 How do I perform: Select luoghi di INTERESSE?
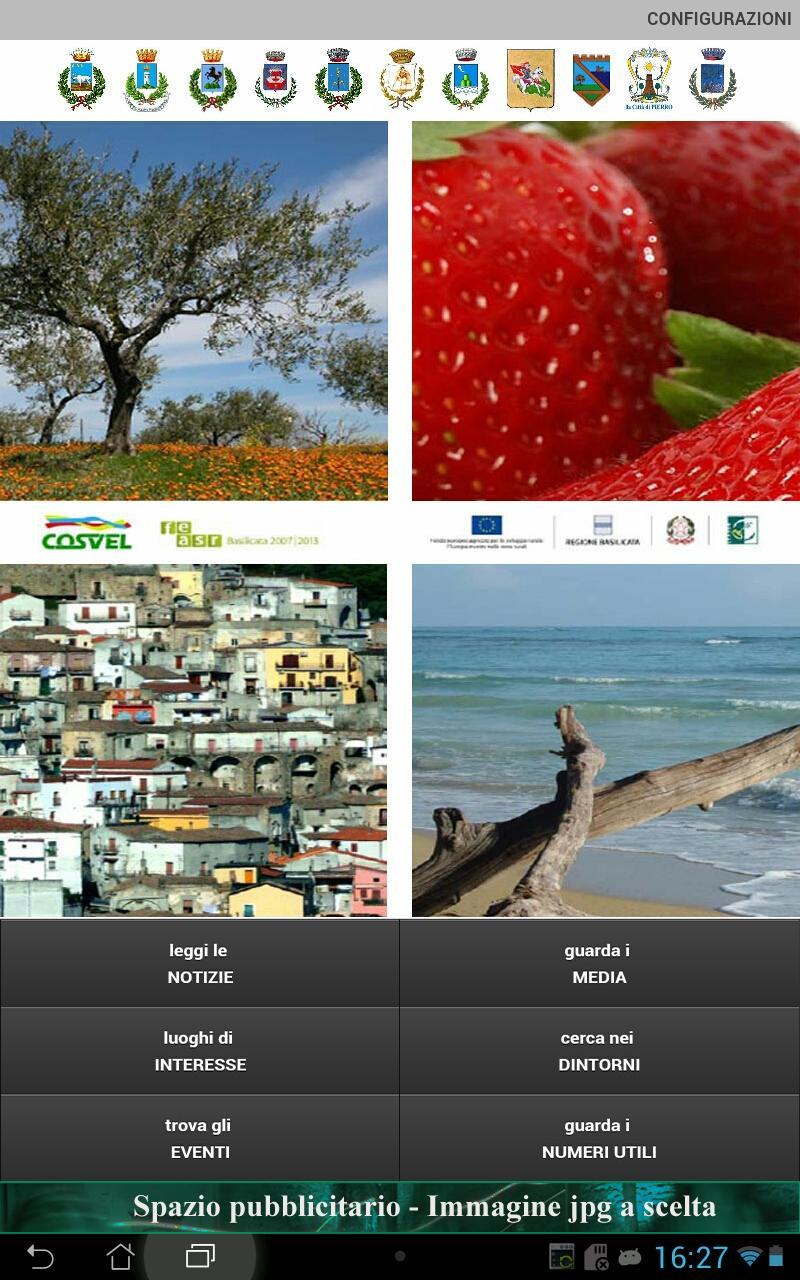pos(200,1051)
